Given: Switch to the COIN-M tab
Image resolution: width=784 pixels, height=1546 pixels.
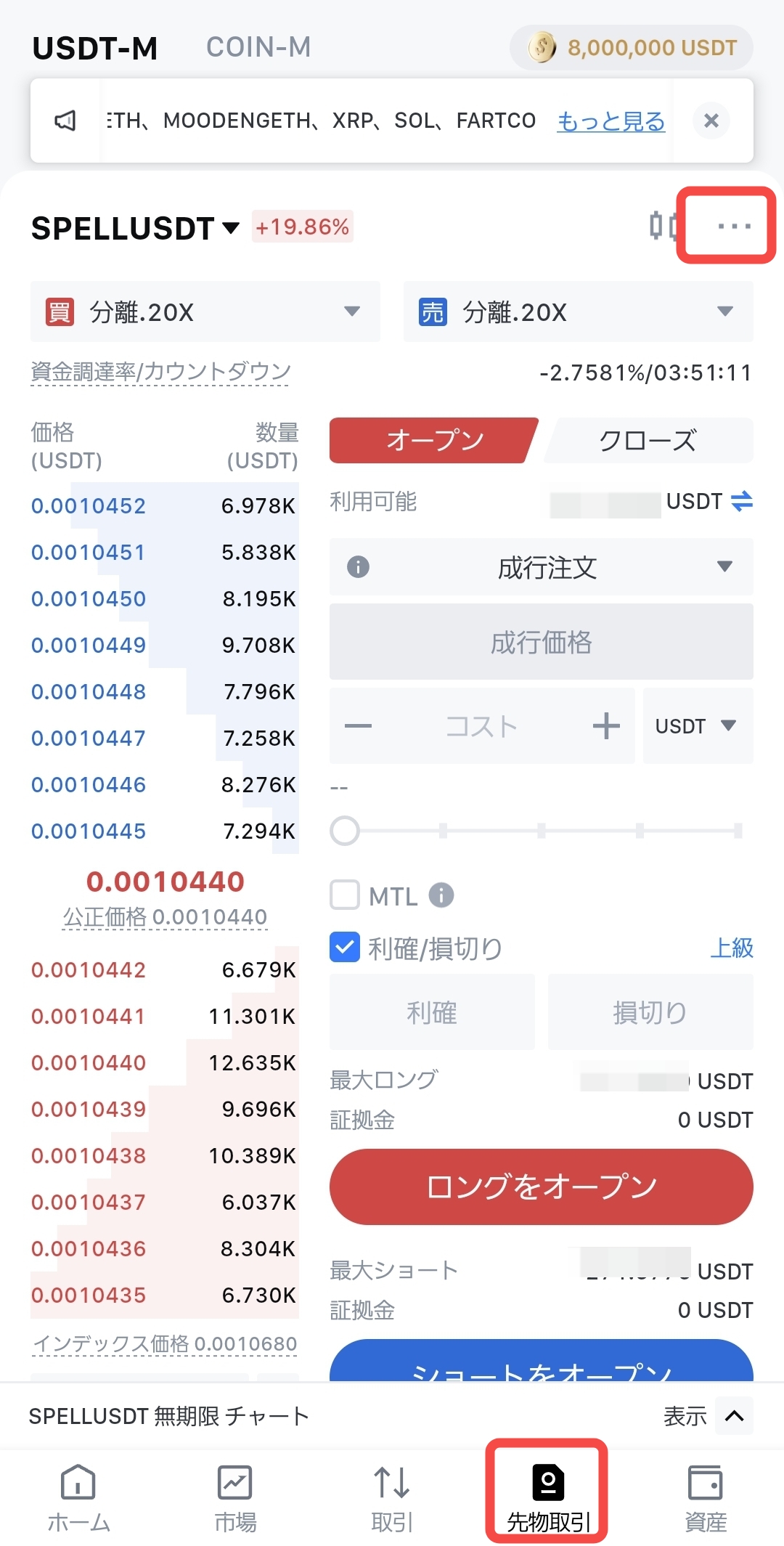Looking at the screenshot, I should [258, 47].
